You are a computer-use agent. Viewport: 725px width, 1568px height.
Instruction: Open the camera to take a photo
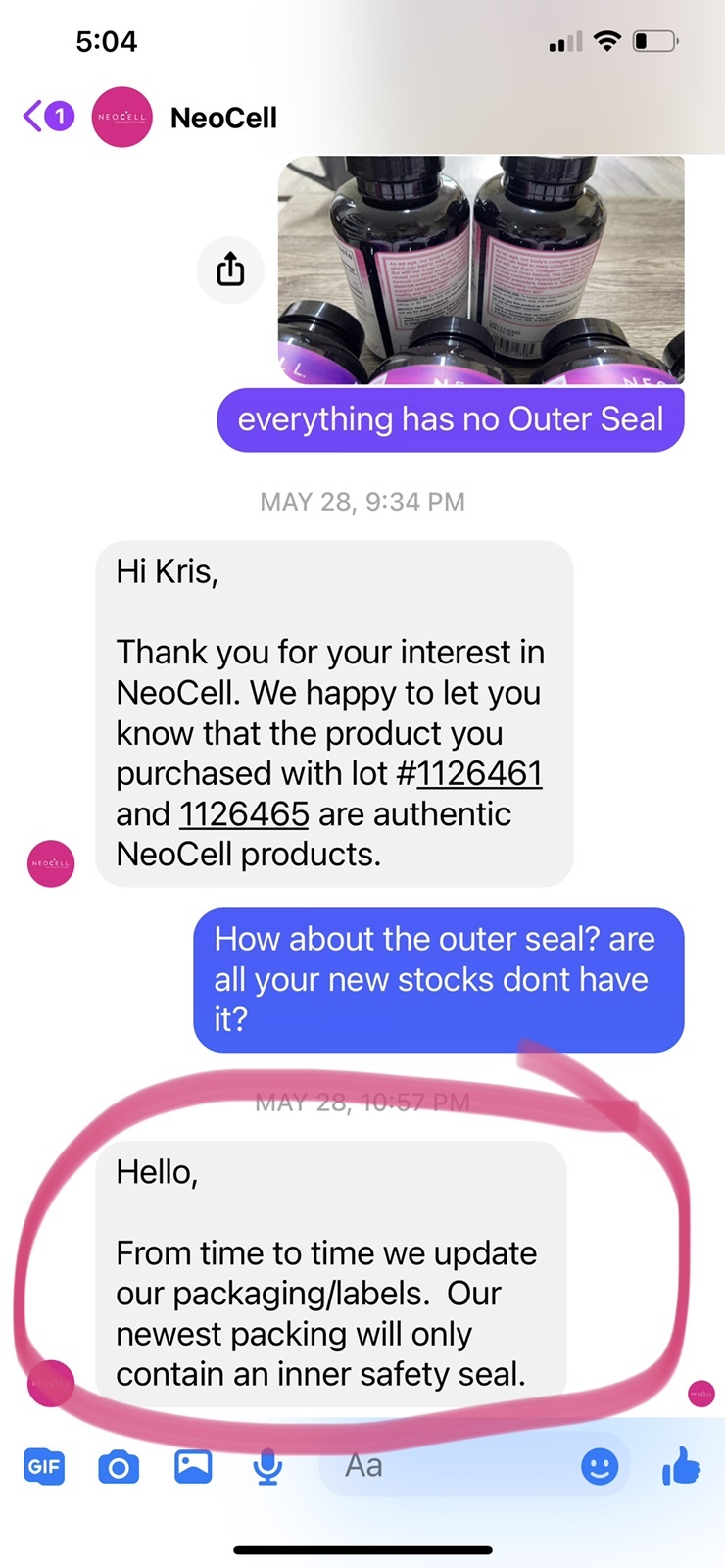[x=119, y=1467]
